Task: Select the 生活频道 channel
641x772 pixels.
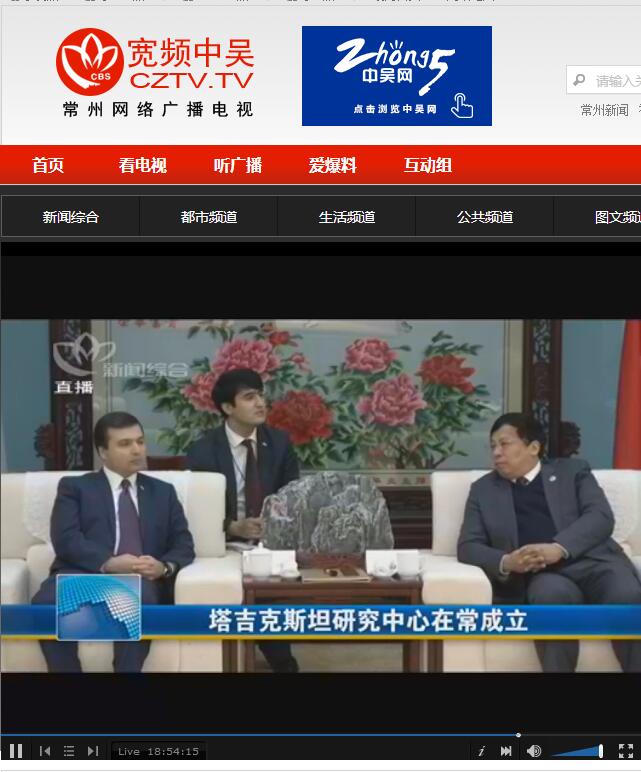Action: pyautogui.click(x=347, y=217)
